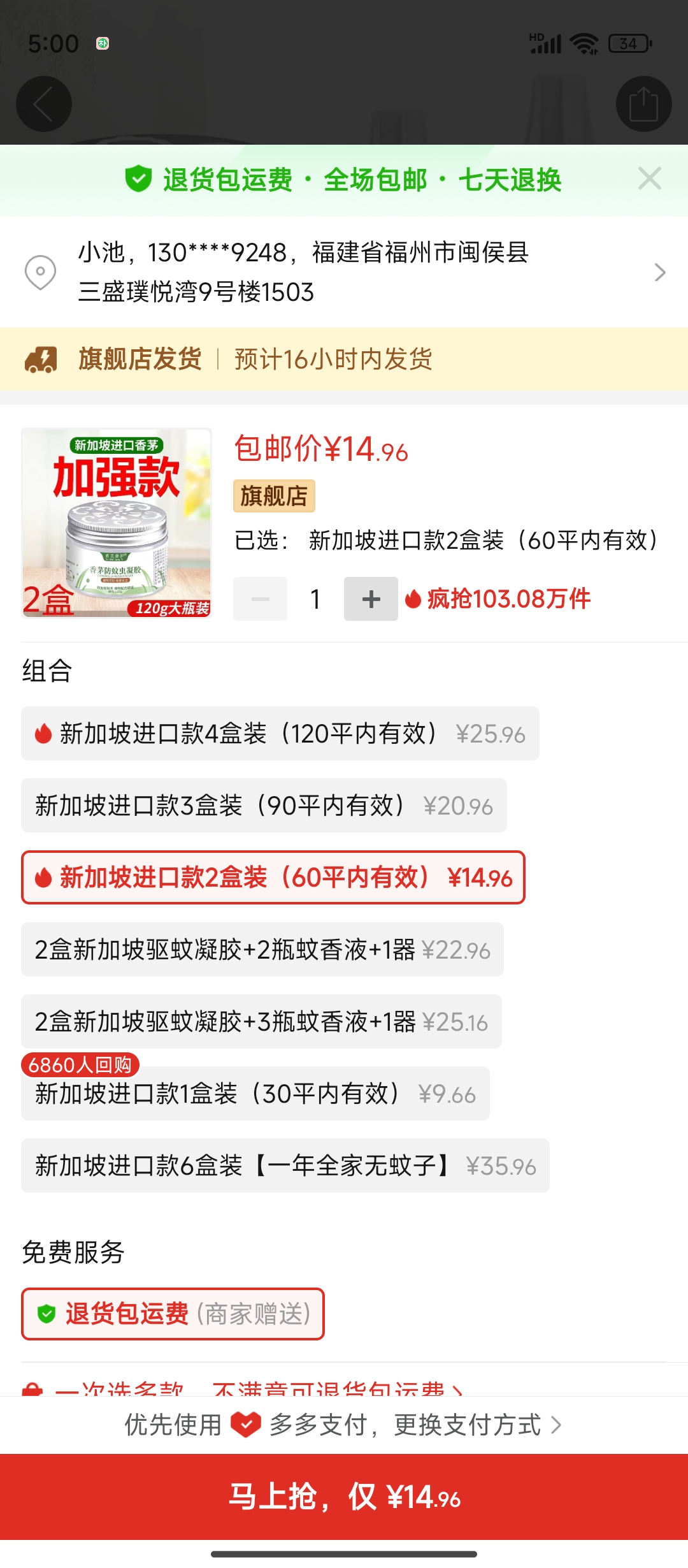
Task: Pick 2盒凝胶+3瓶蚊香液+1器 combo
Action: point(261,1022)
